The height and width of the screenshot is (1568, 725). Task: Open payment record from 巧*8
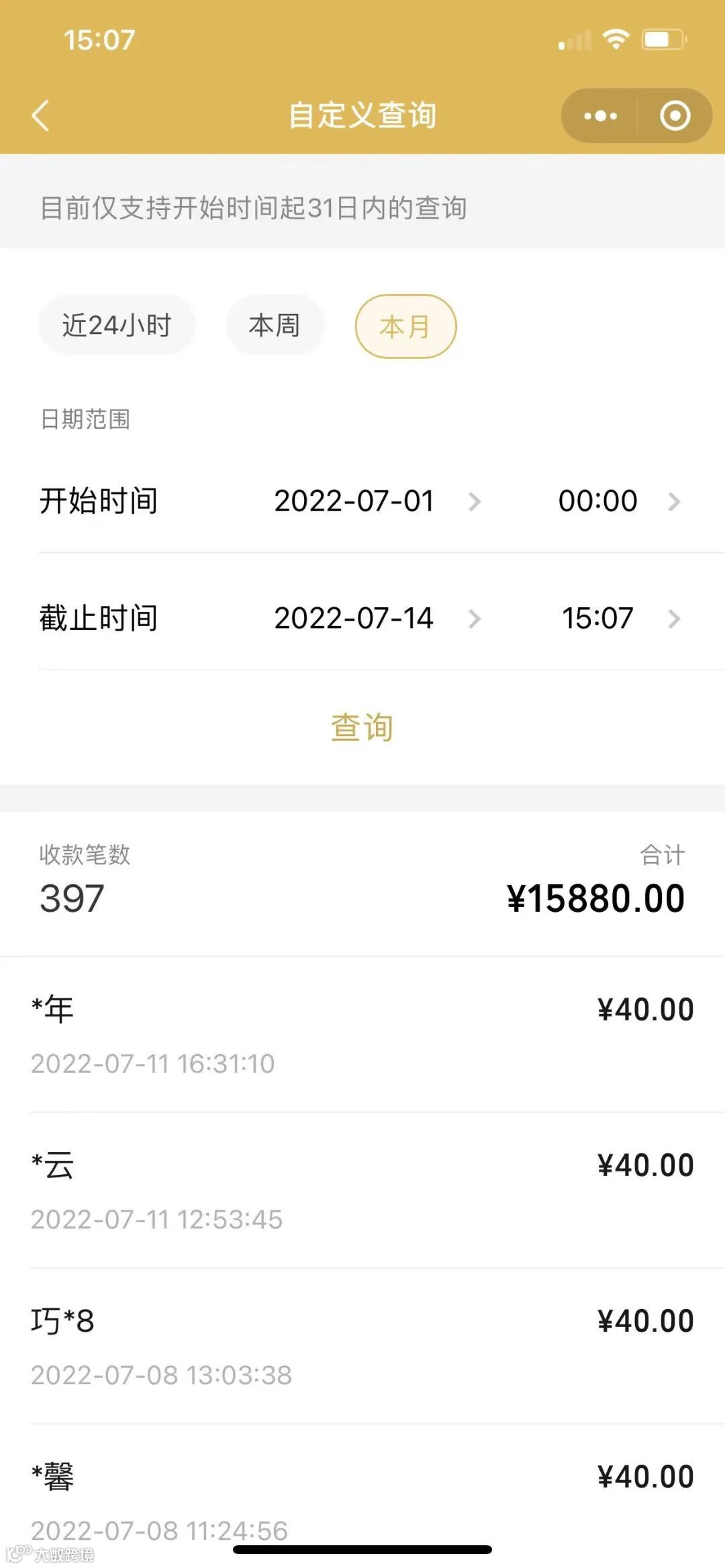(362, 1346)
